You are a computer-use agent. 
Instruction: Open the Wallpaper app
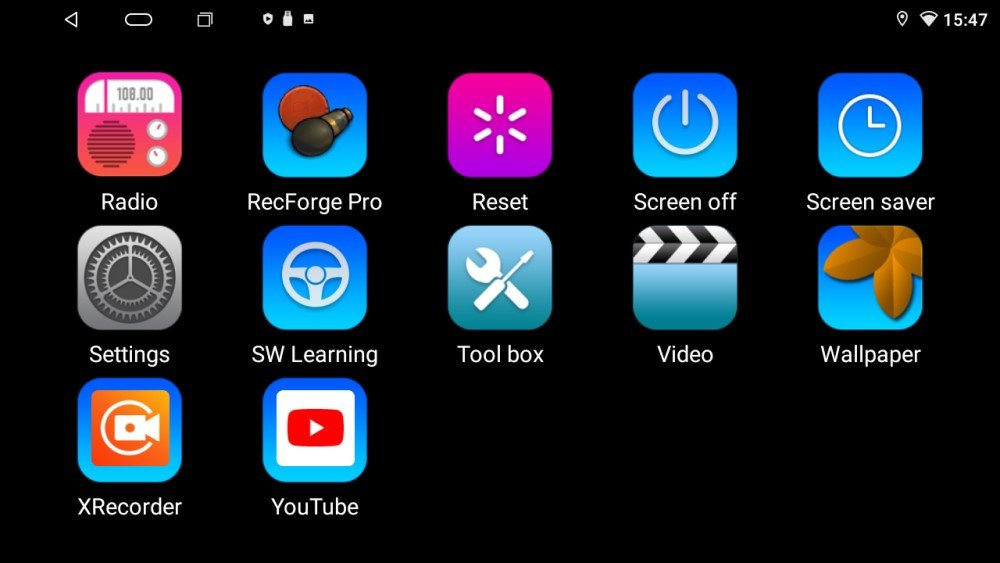coord(870,278)
